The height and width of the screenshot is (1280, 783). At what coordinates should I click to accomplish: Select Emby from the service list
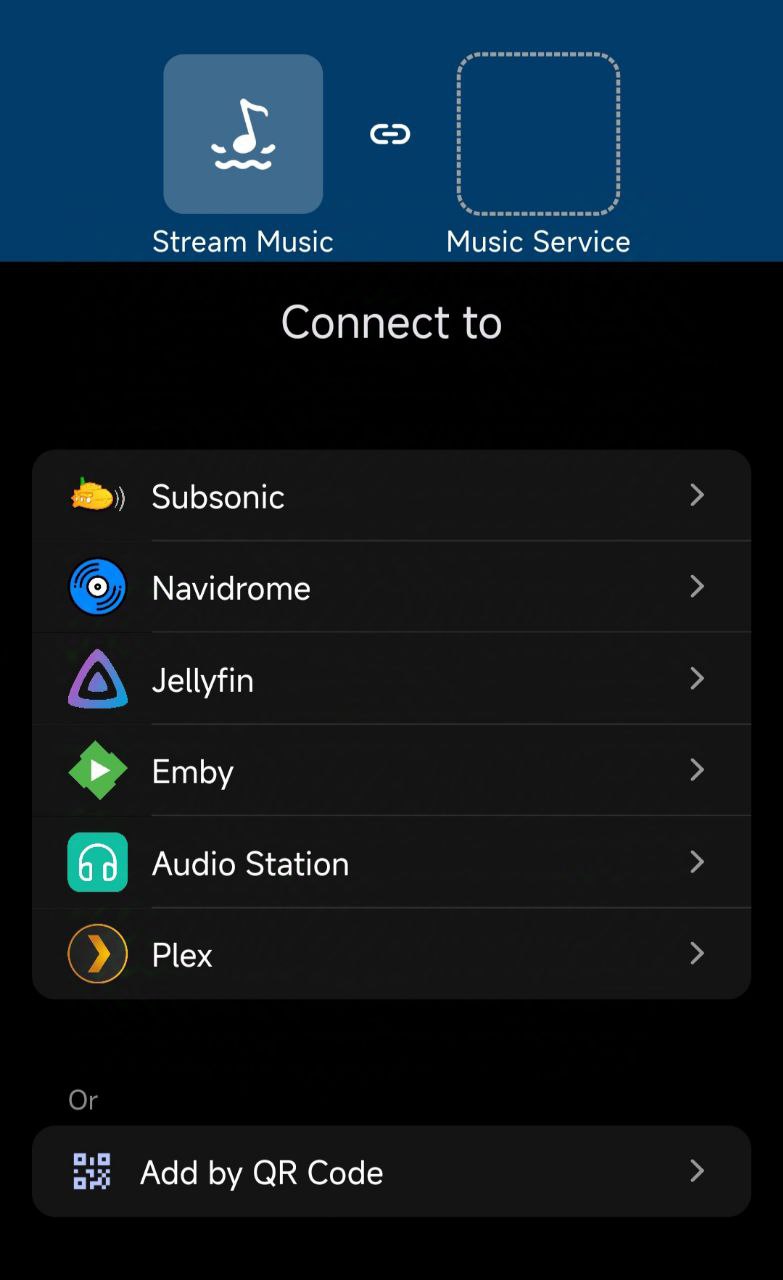391,770
